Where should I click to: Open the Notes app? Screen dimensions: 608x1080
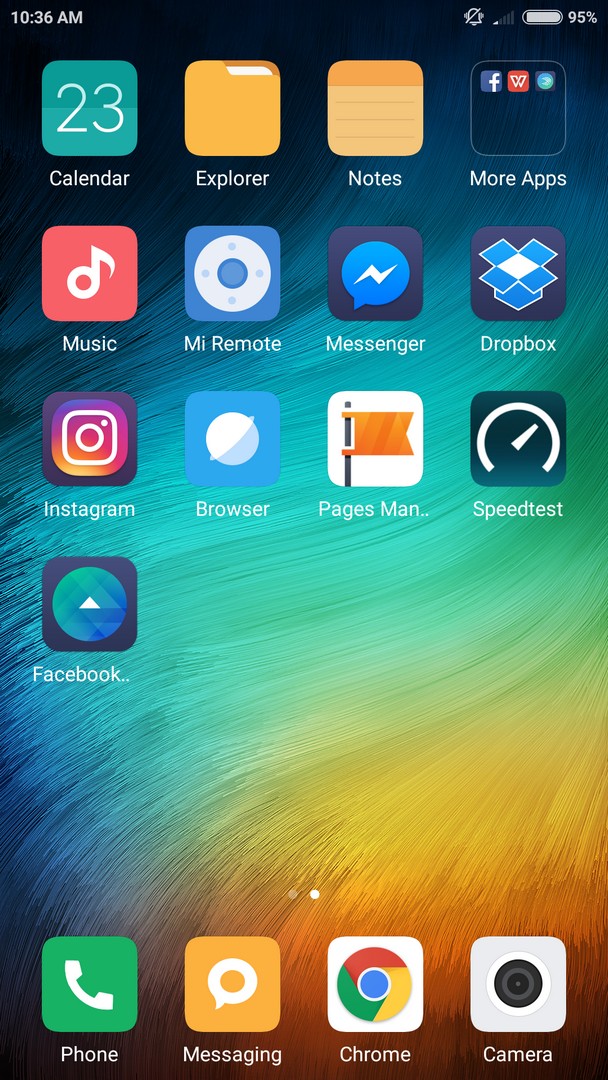point(375,108)
